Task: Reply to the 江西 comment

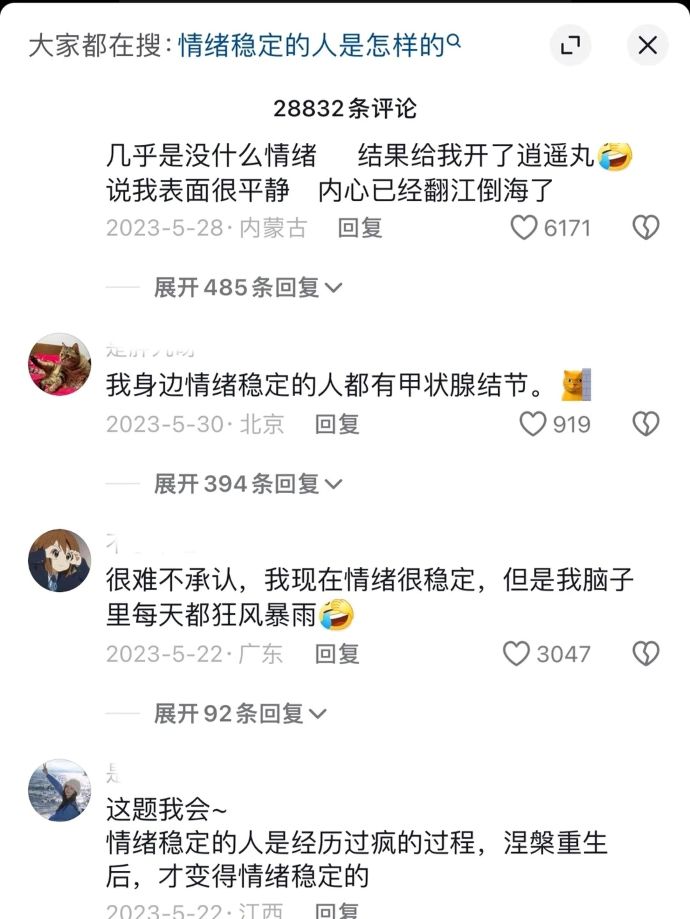Action: click(337, 911)
